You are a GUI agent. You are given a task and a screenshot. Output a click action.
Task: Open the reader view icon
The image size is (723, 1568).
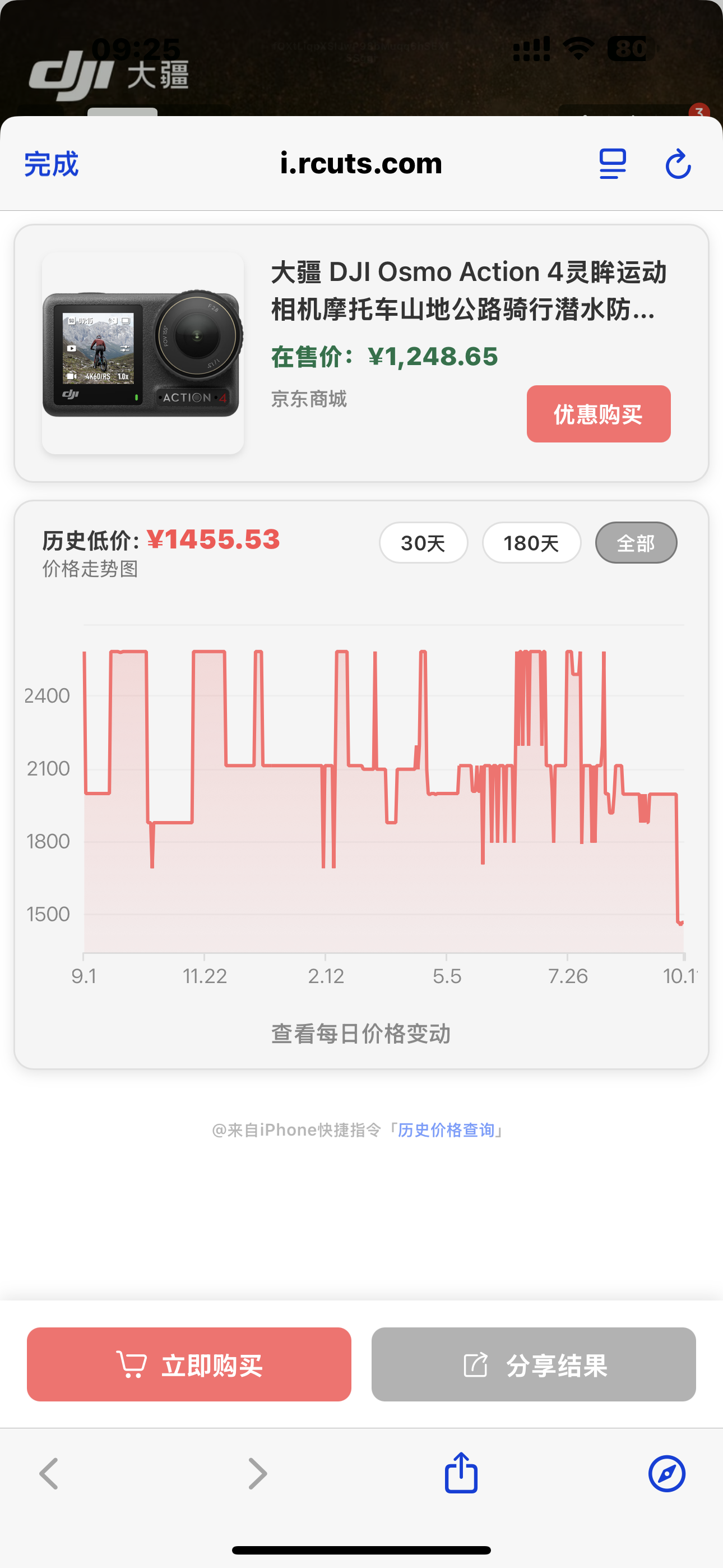click(x=612, y=164)
